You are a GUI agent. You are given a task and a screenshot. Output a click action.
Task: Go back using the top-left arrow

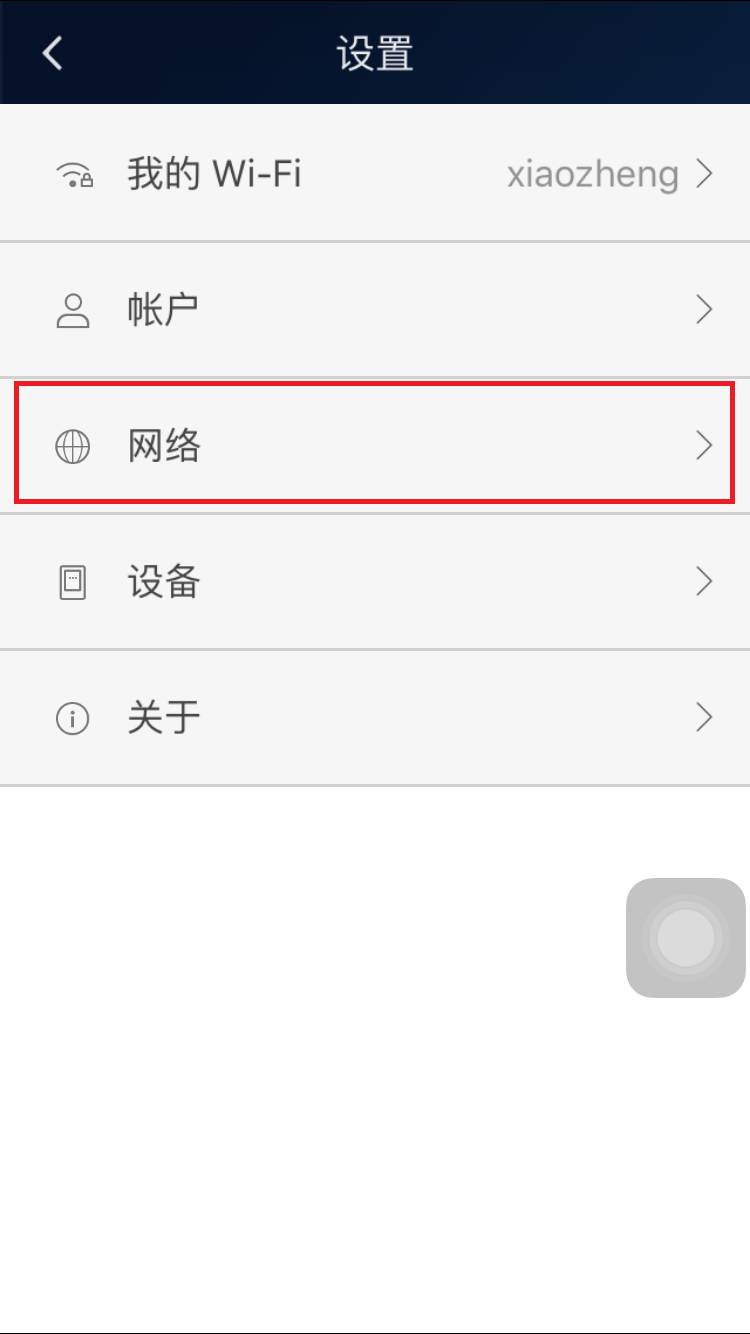coord(53,52)
